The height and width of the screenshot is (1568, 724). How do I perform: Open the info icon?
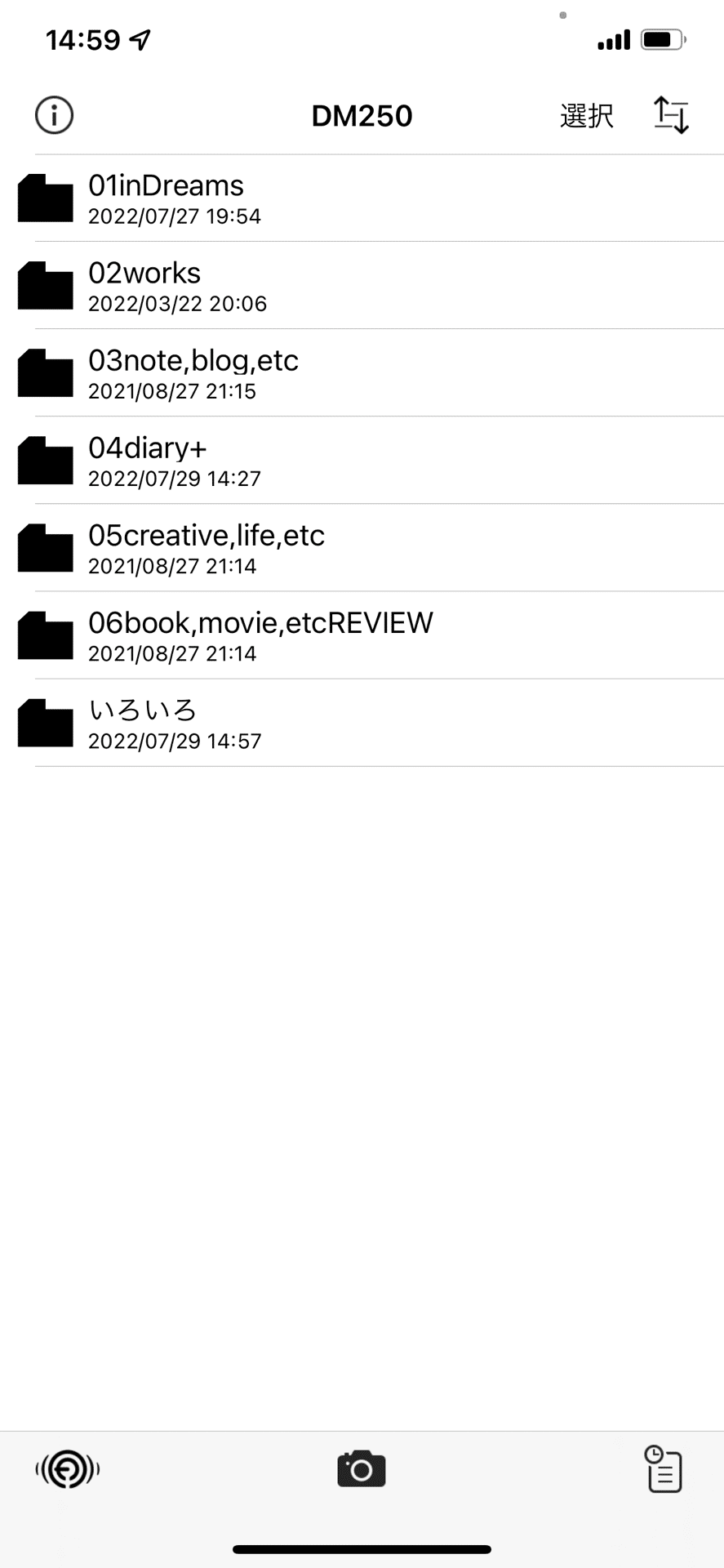click(54, 115)
